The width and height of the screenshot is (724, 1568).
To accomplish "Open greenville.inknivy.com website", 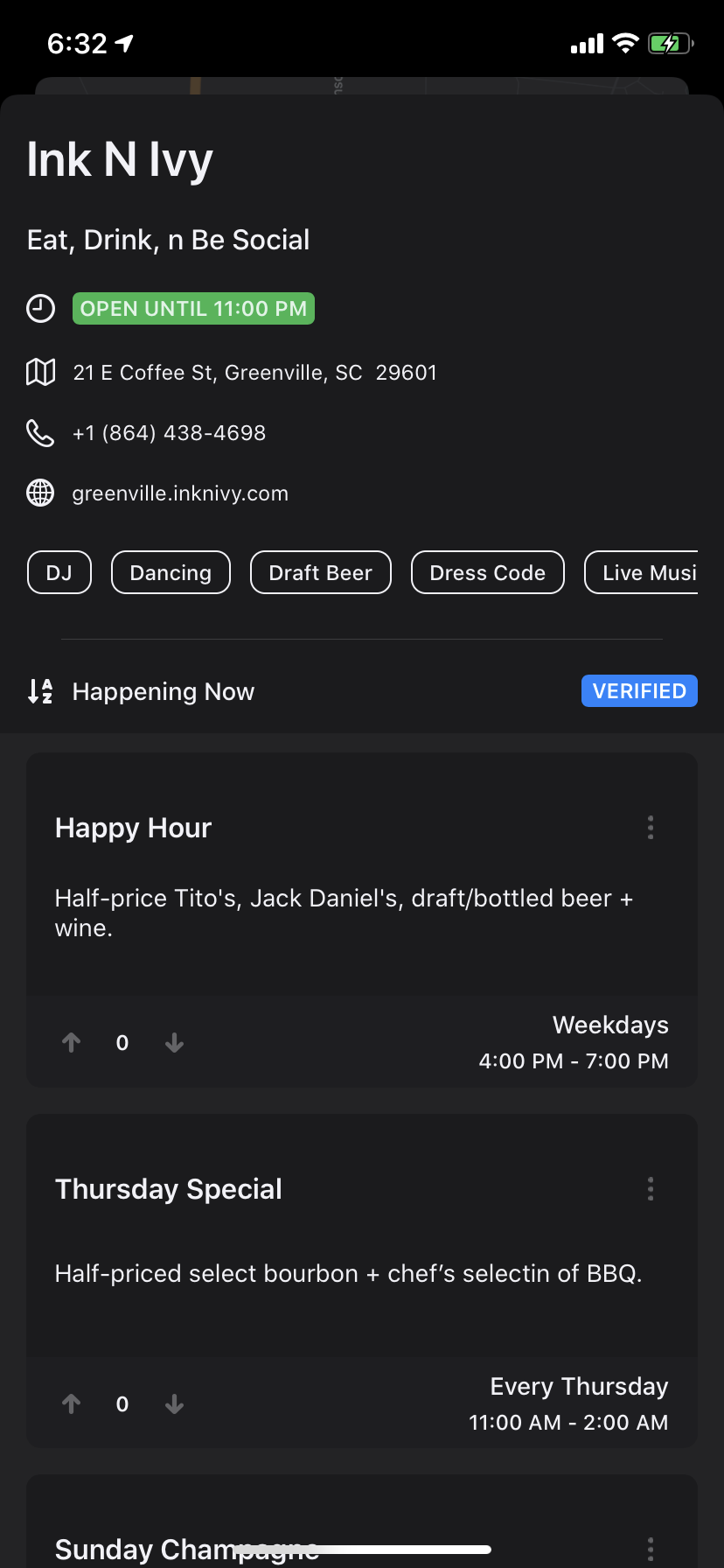I will pos(180,493).
